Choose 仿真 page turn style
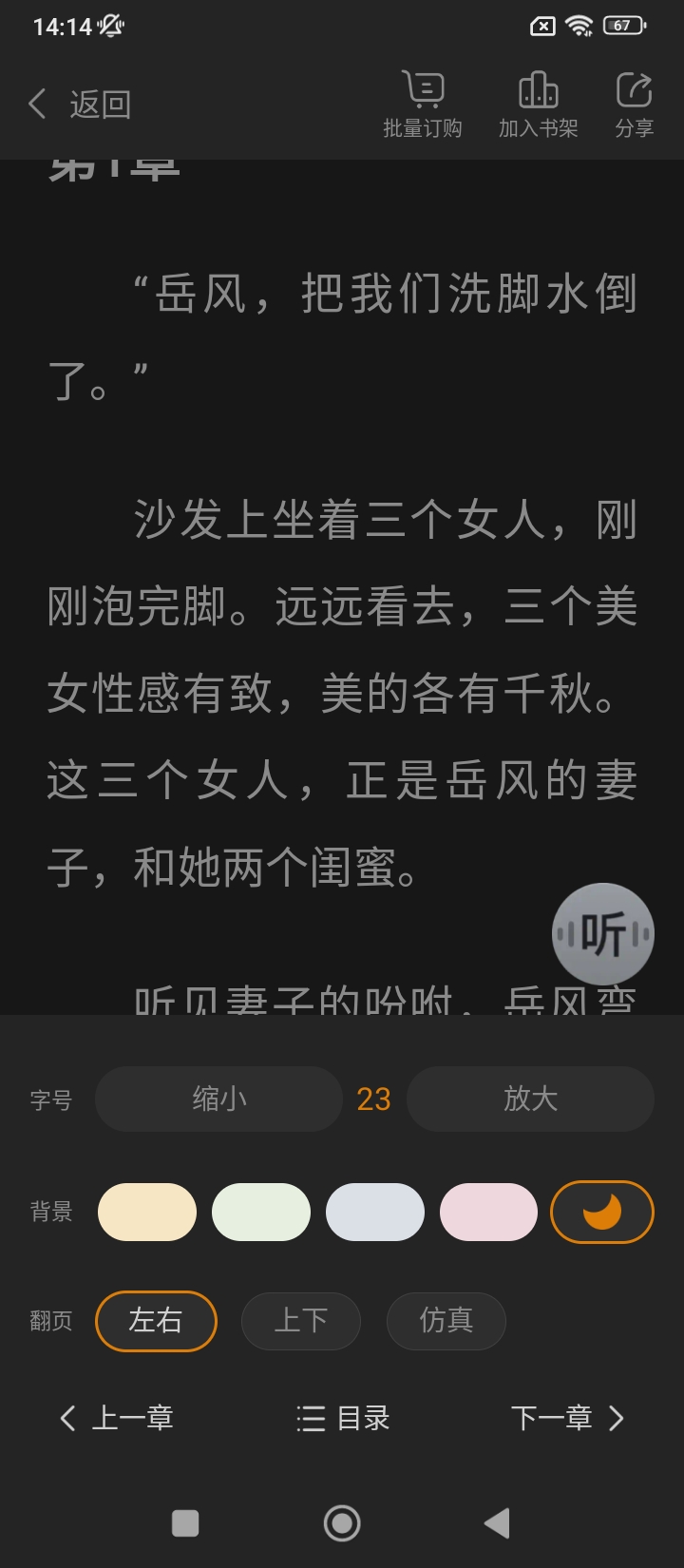 click(x=446, y=1321)
